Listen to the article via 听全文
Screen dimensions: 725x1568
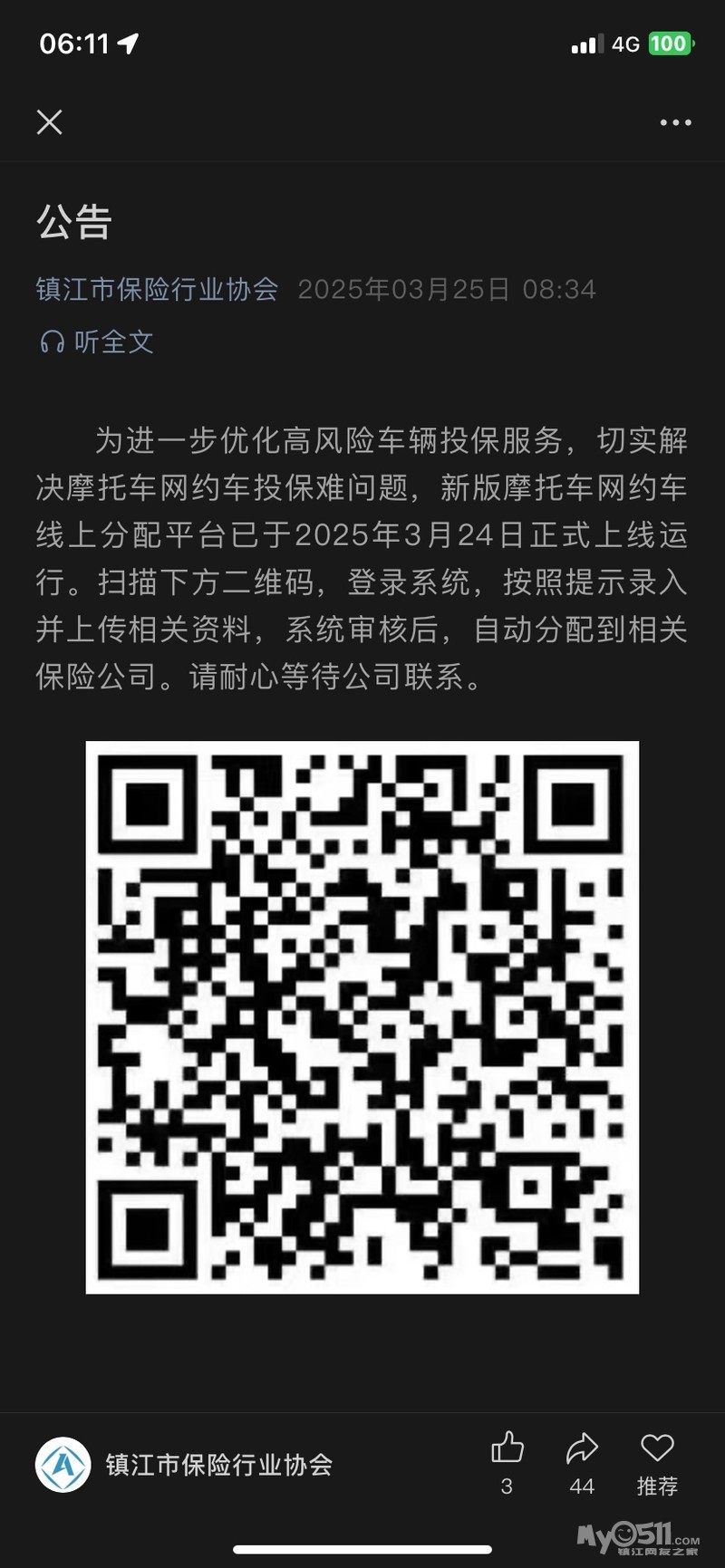point(97,341)
